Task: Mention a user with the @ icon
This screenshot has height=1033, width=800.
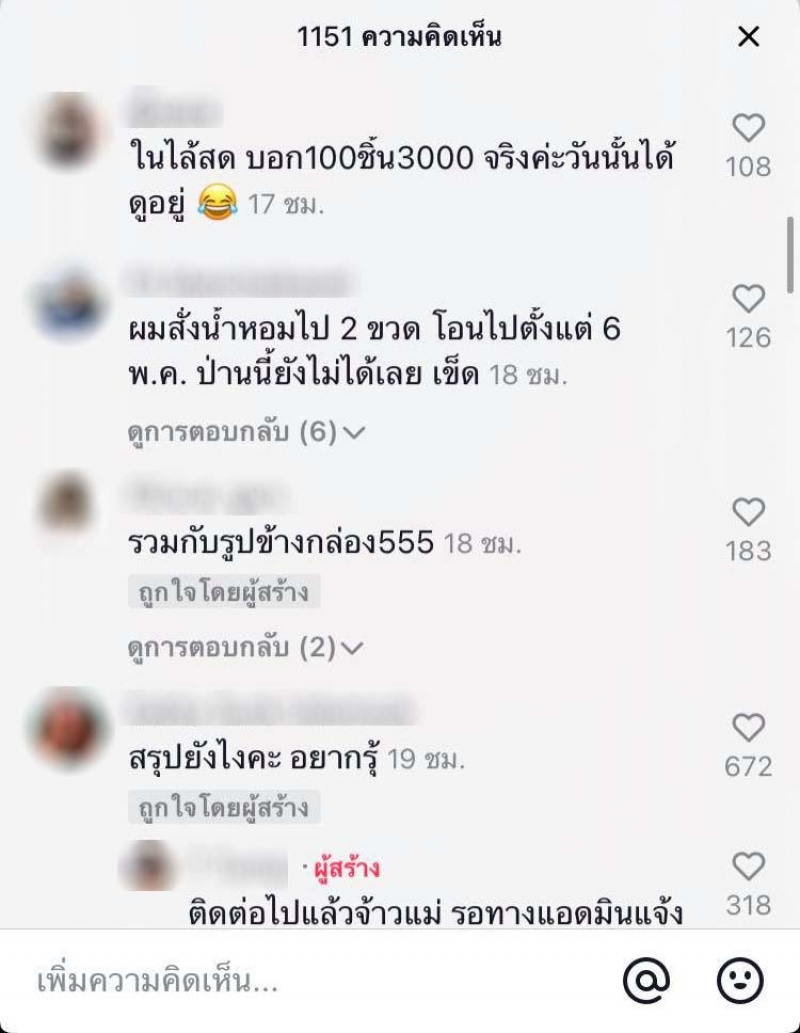Action: pyautogui.click(x=646, y=980)
